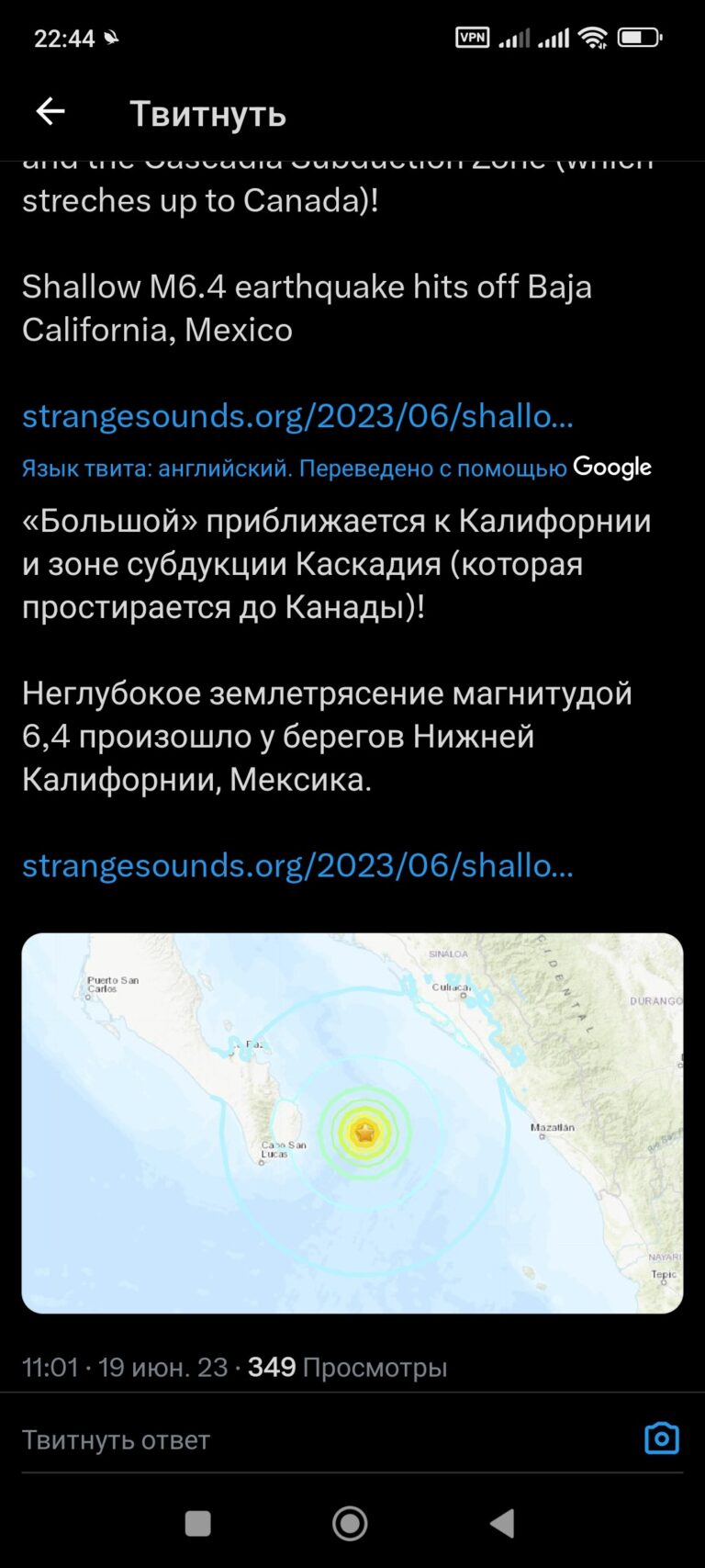Image resolution: width=705 pixels, height=1568 pixels.
Task: Open the camera icon in the reply bar
Action: 662,1438
